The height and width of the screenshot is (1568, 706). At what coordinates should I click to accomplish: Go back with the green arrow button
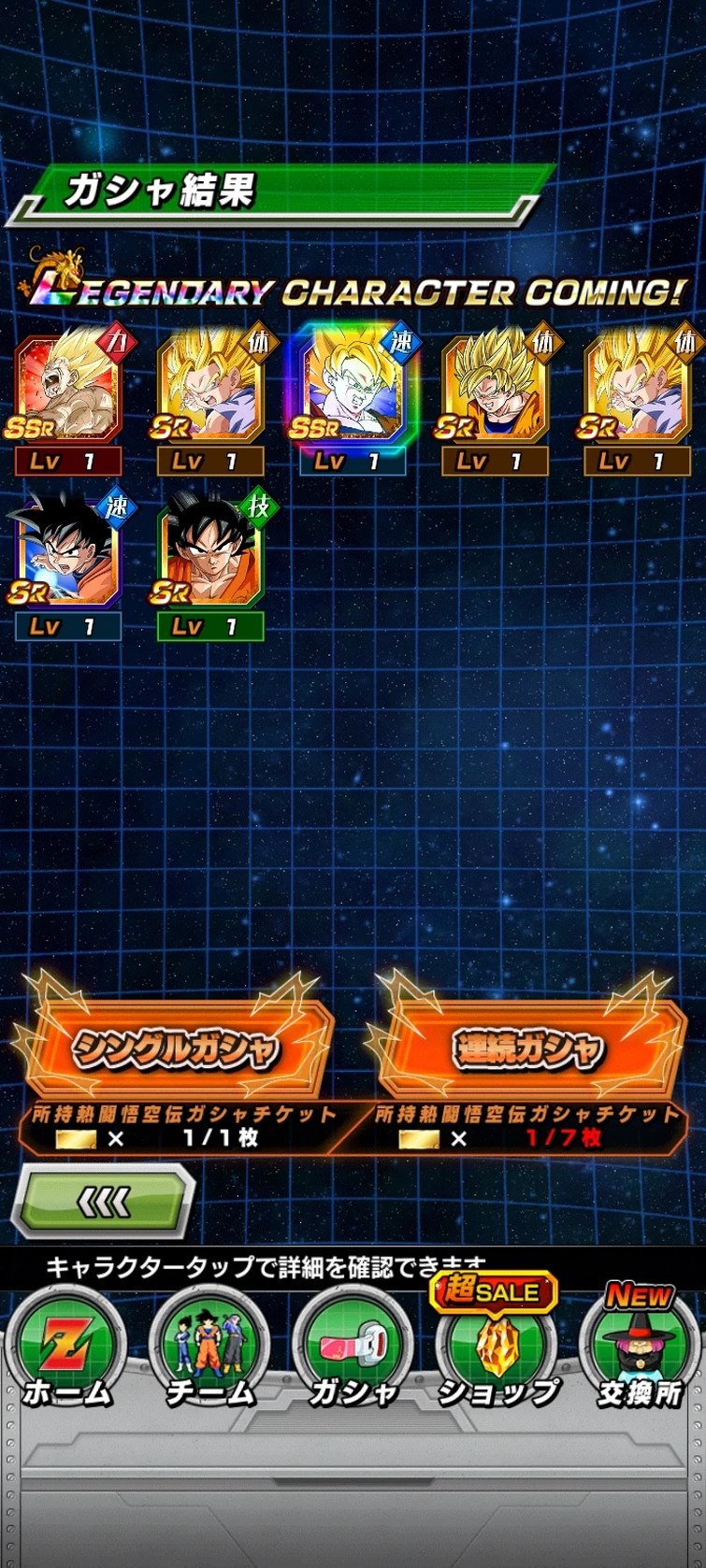pyautogui.click(x=105, y=1202)
